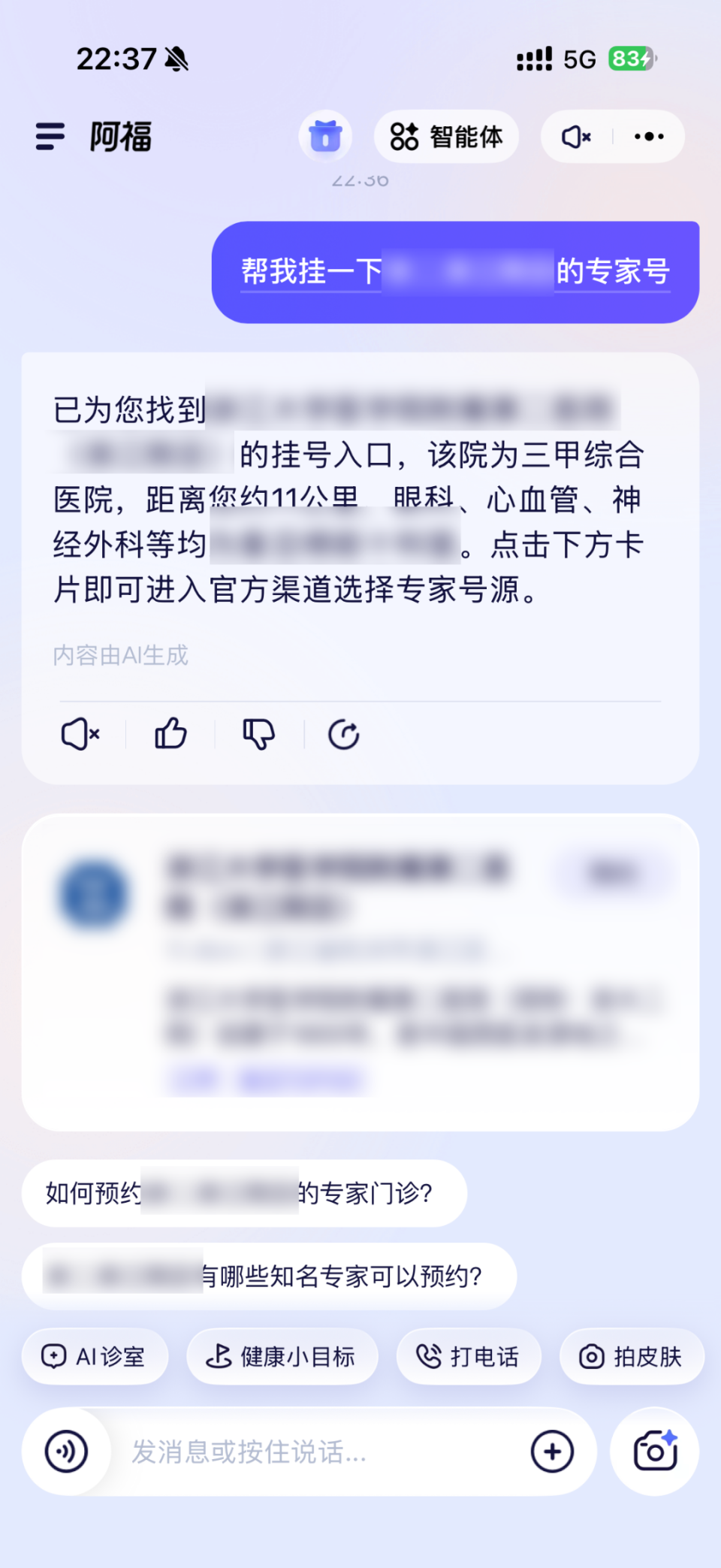
Task: Select the 有哪些知名专家可以预约 suggestion
Action: [269, 1276]
